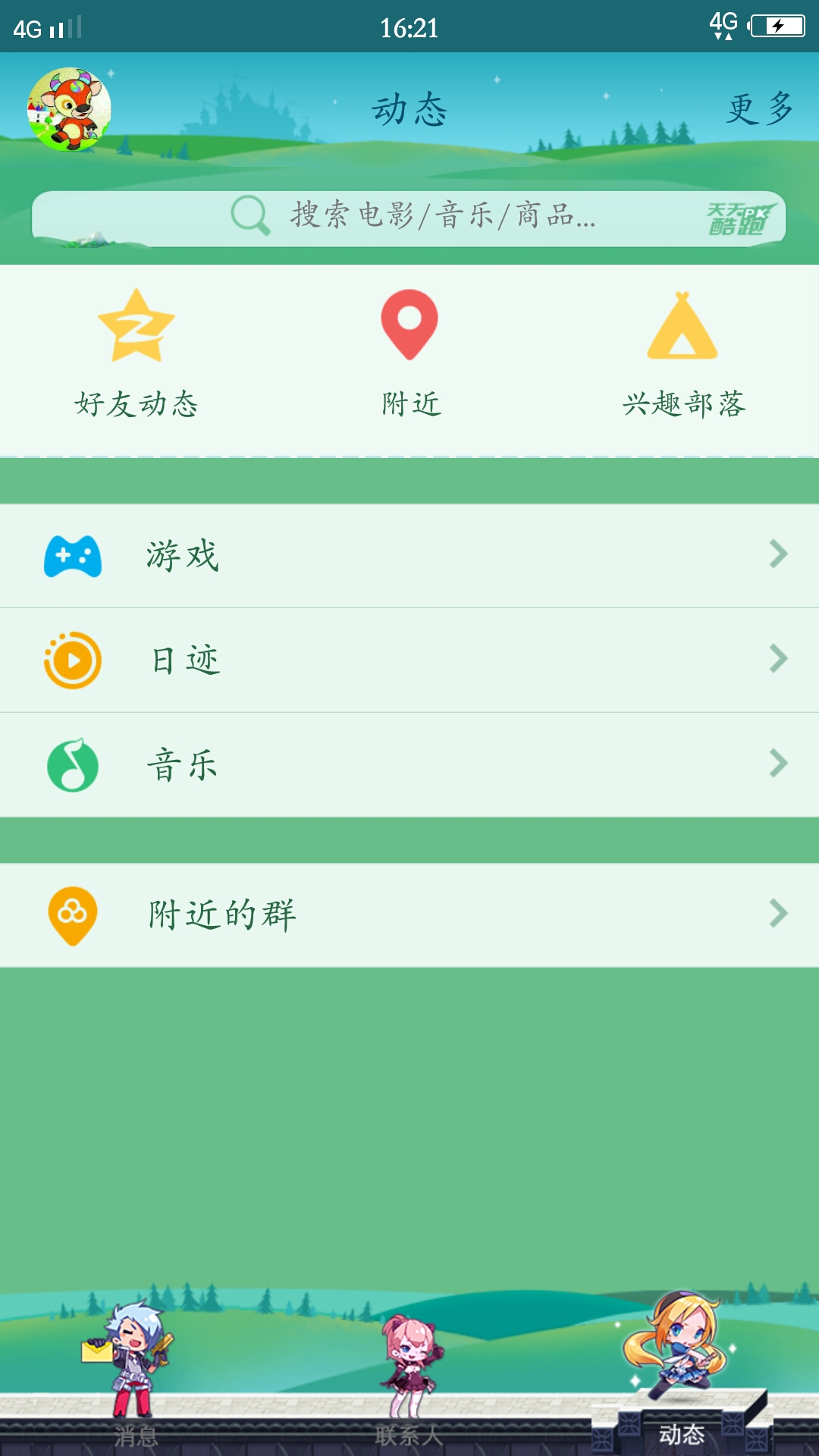Tap 更多 in the top bar
The height and width of the screenshot is (1456, 819).
pyautogui.click(x=759, y=109)
